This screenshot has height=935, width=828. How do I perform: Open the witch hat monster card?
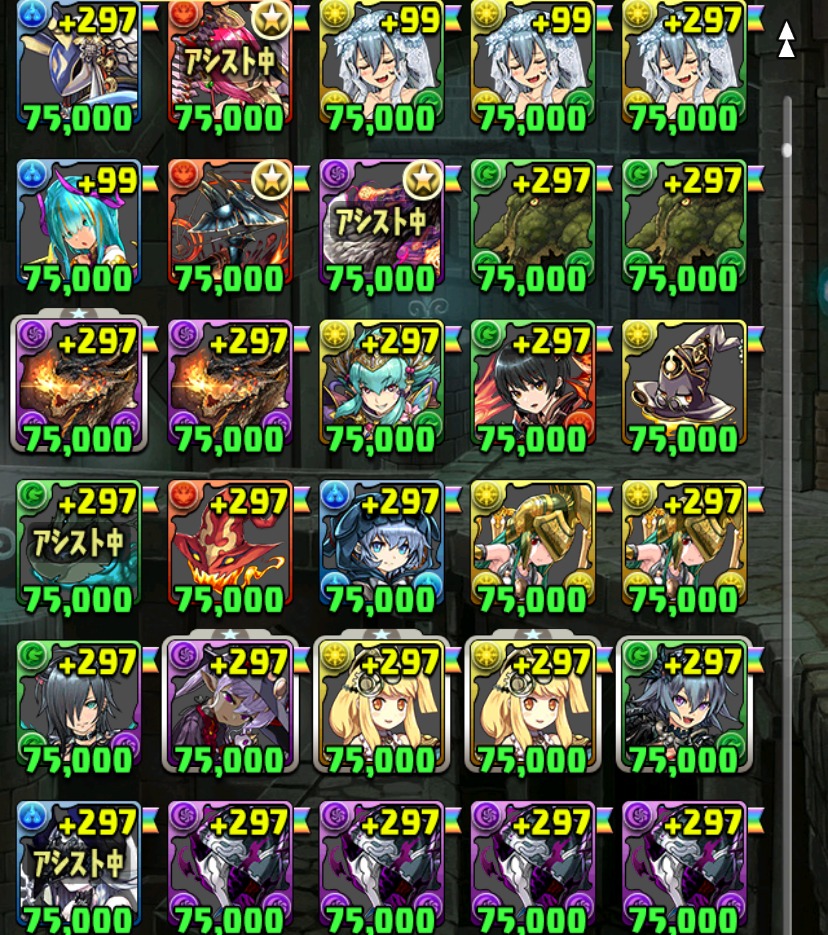point(684,385)
